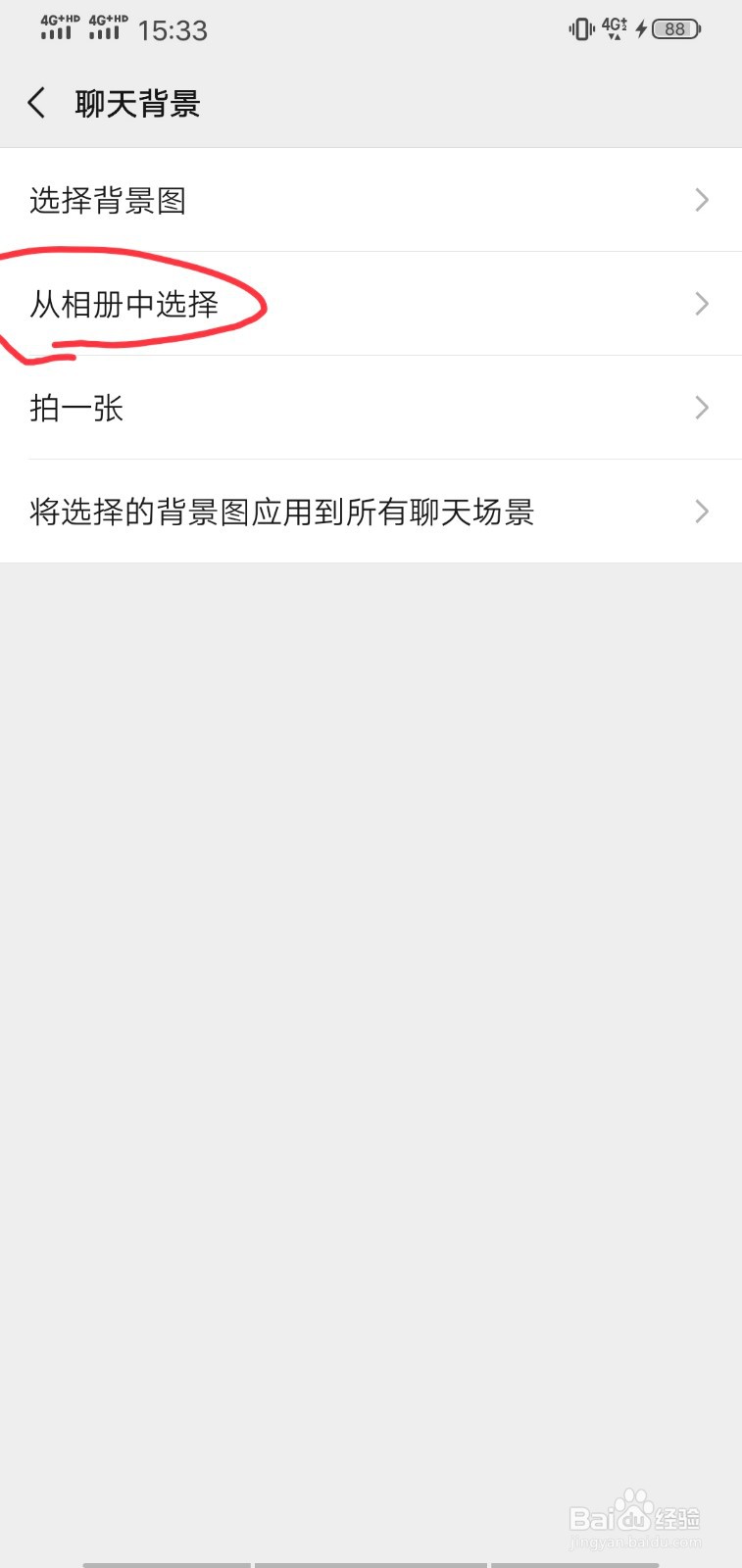Tap the 4G network signal icon
Image resolution: width=742 pixels, height=1568 pixels.
coord(612,29)
